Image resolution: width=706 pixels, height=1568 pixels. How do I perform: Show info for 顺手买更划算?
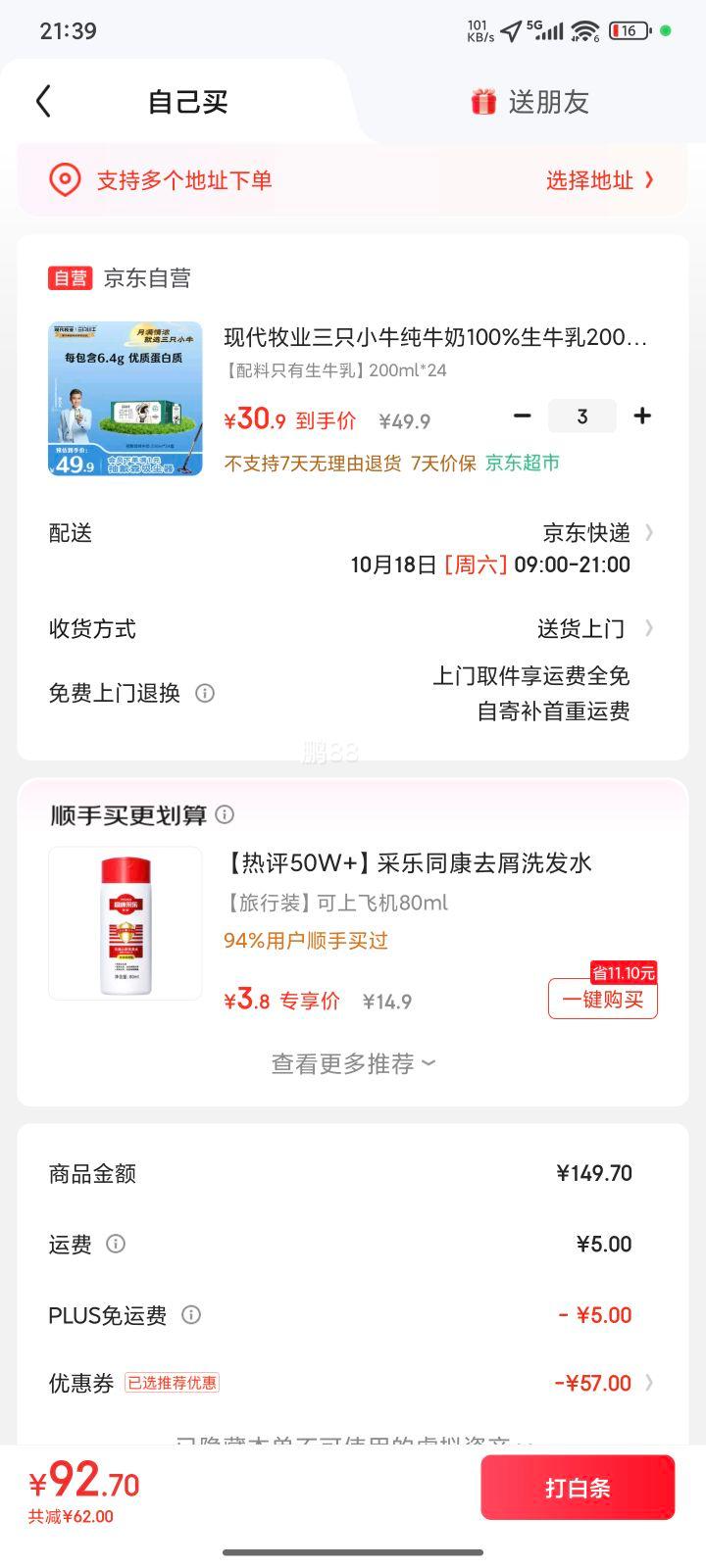(x=225, y=814)
